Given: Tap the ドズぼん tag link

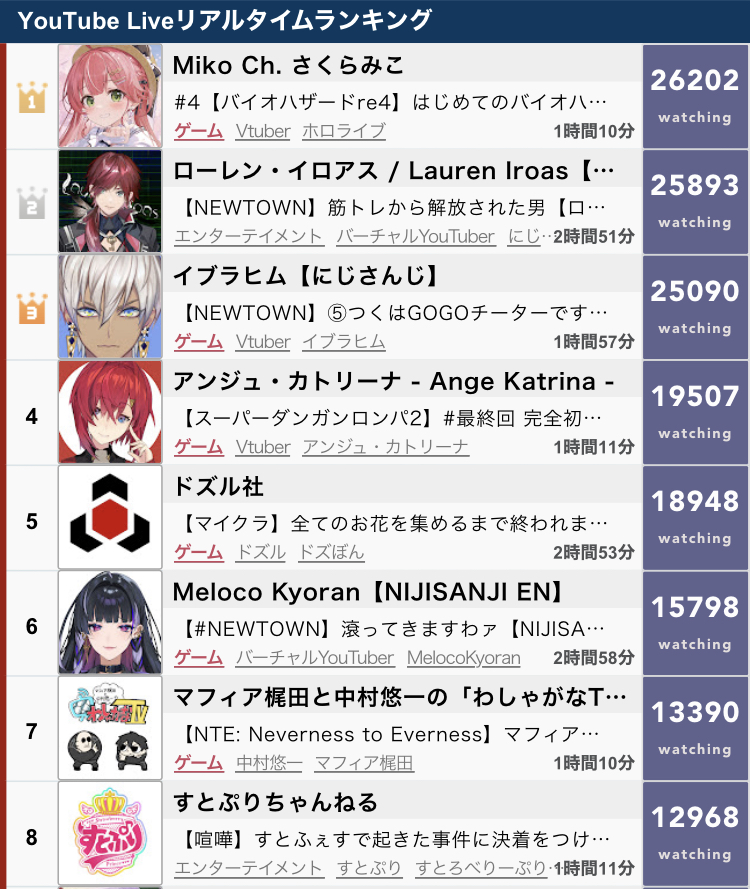Looking at the screenshot, I should click(331, 552).
